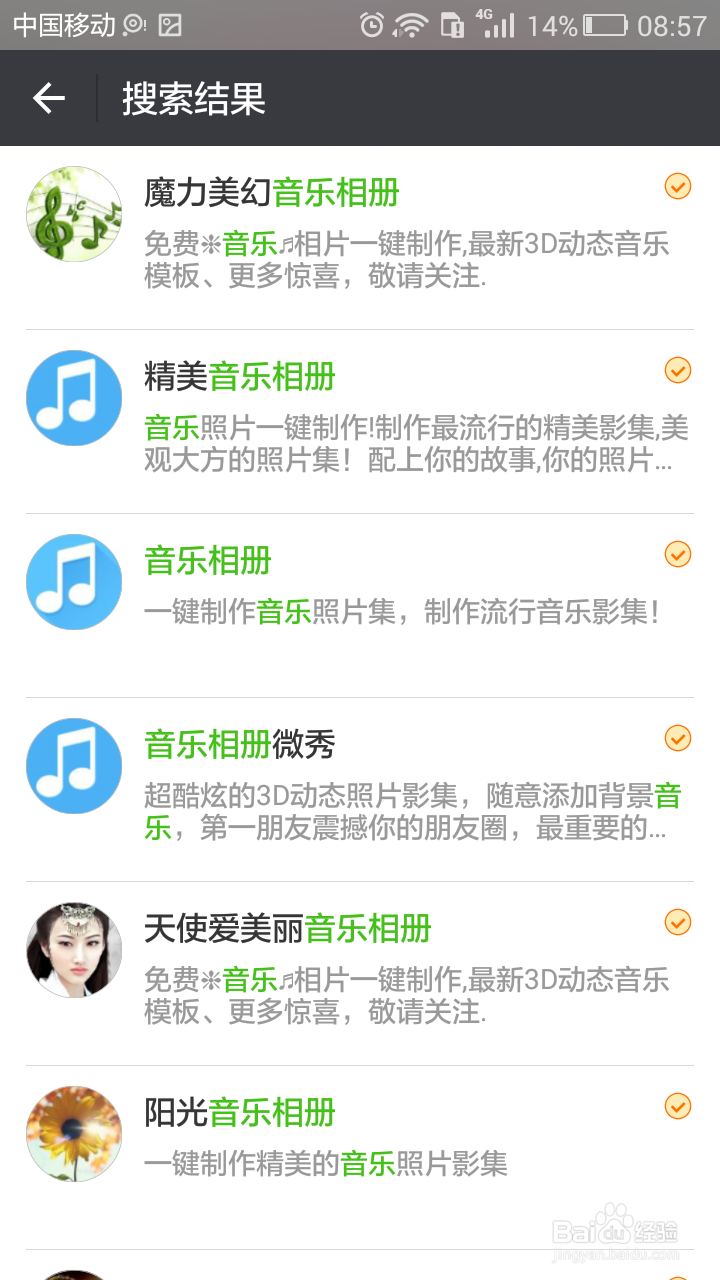Tap the 精美音乐相册 music note icon
Image resolution: width=720 pixels, height=1280 pixels.
click(x=73, y=397)
